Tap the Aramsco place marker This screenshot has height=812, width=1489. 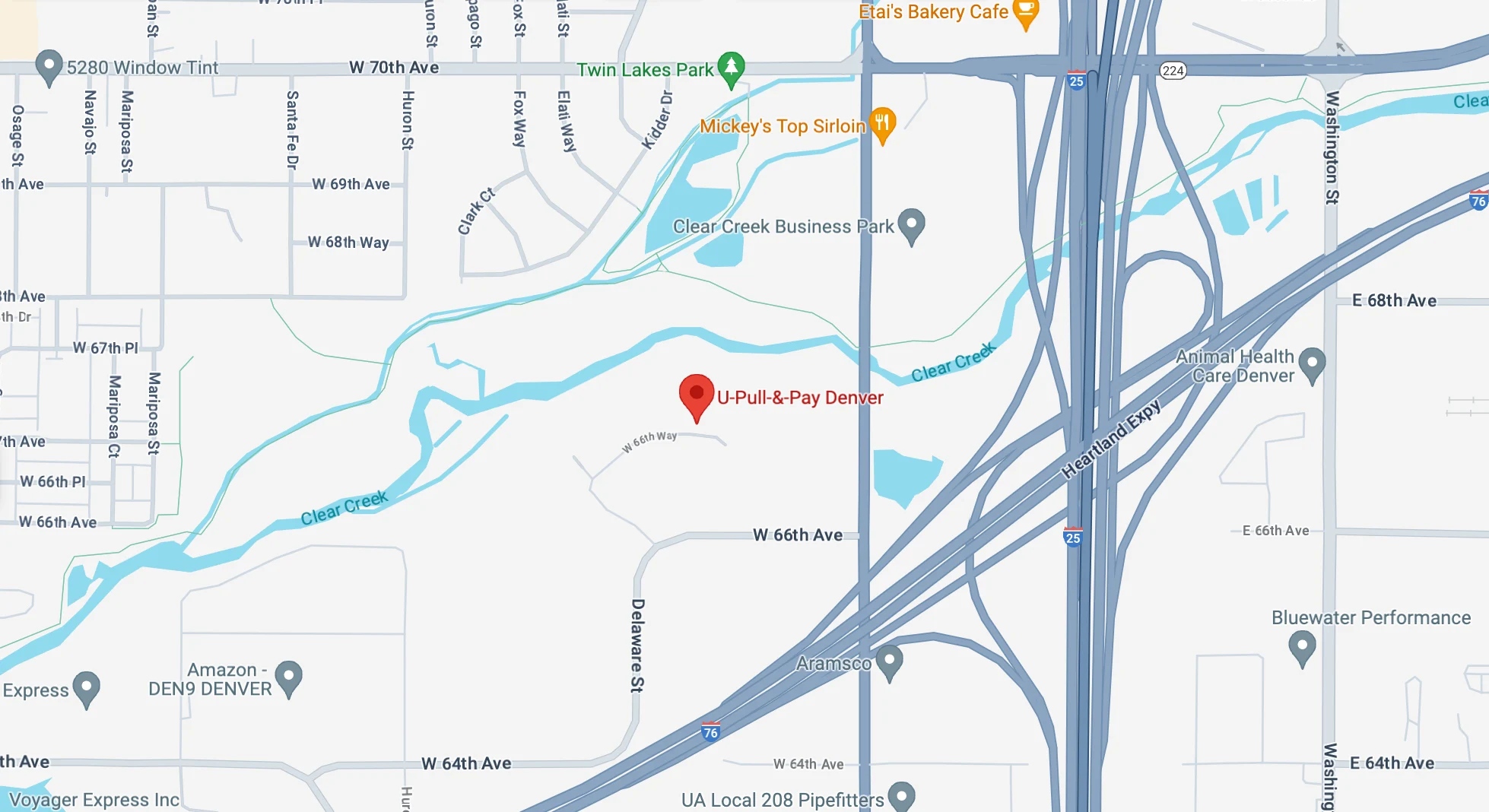point(889,661)
